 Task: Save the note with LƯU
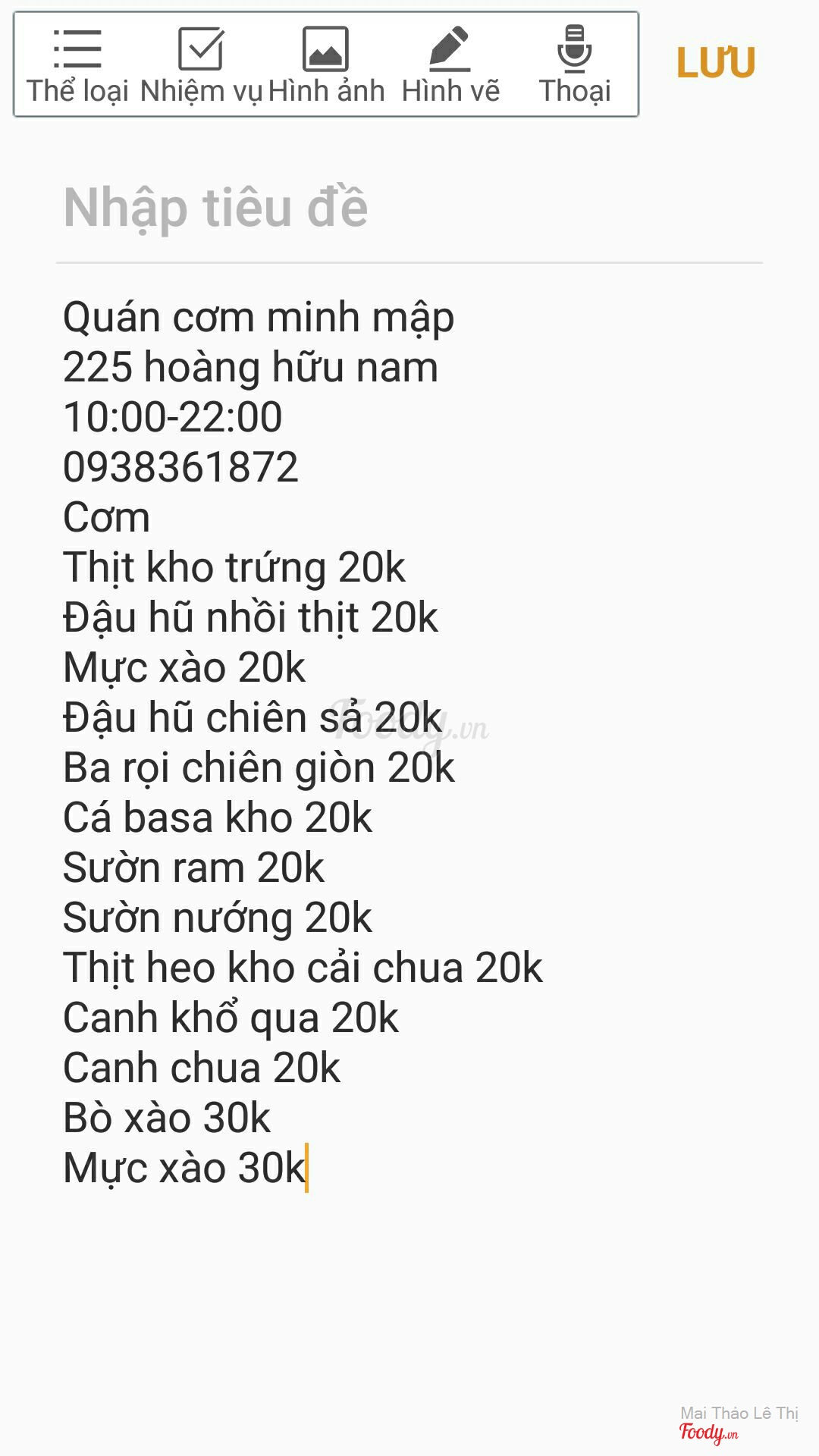click(x=716, y=63)
